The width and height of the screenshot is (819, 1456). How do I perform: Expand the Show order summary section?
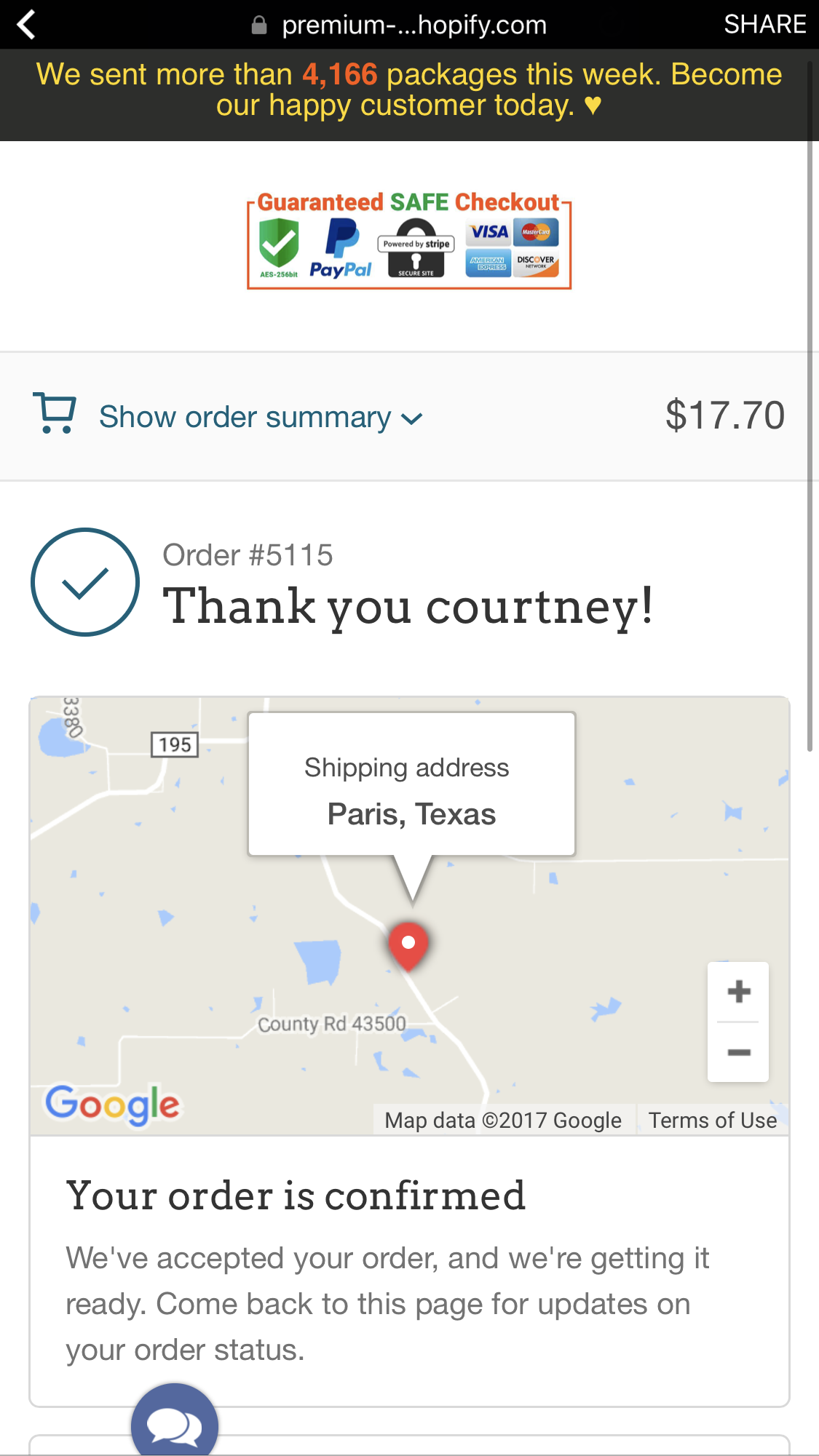point(260,418)
